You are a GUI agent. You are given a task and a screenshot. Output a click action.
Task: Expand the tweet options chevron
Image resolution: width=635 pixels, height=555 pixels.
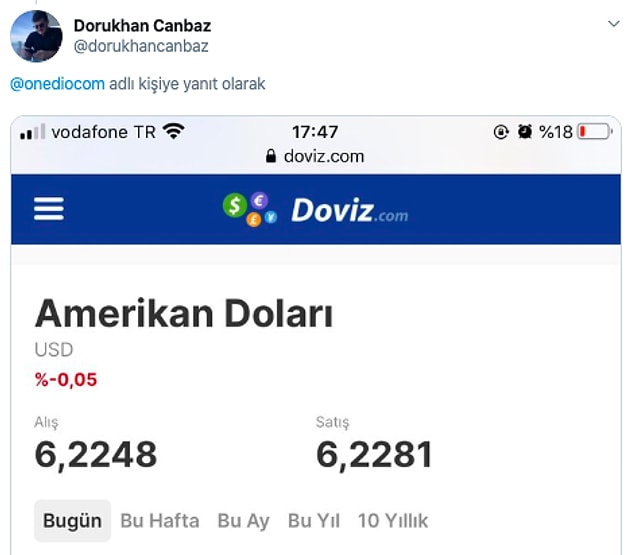614,23
